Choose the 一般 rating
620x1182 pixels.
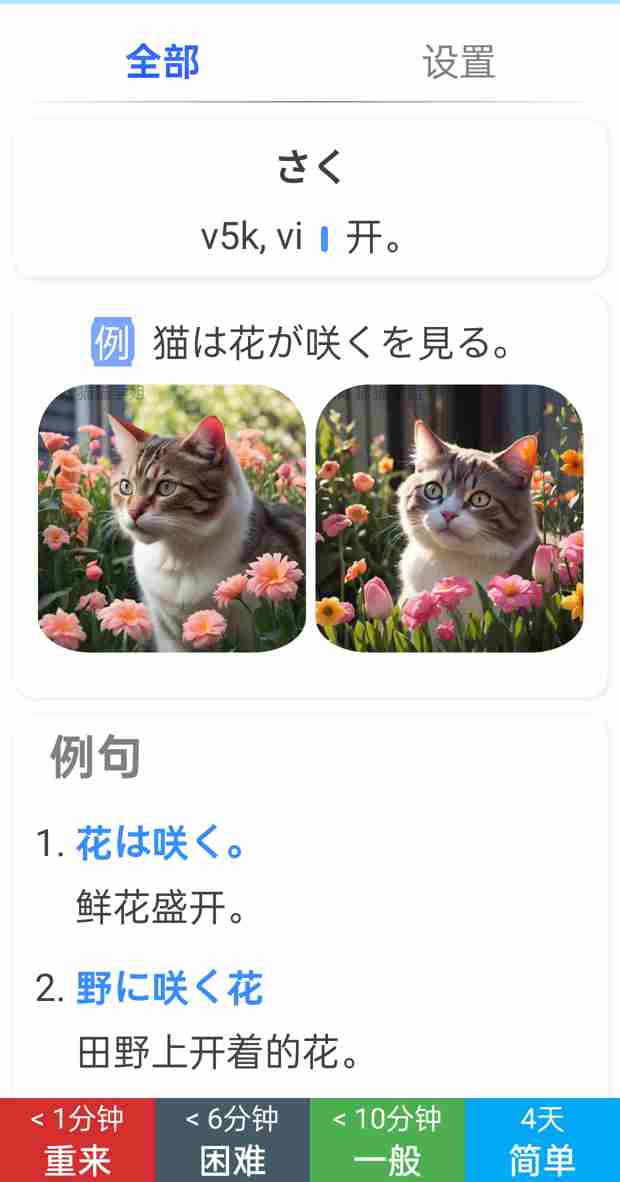387,1140
